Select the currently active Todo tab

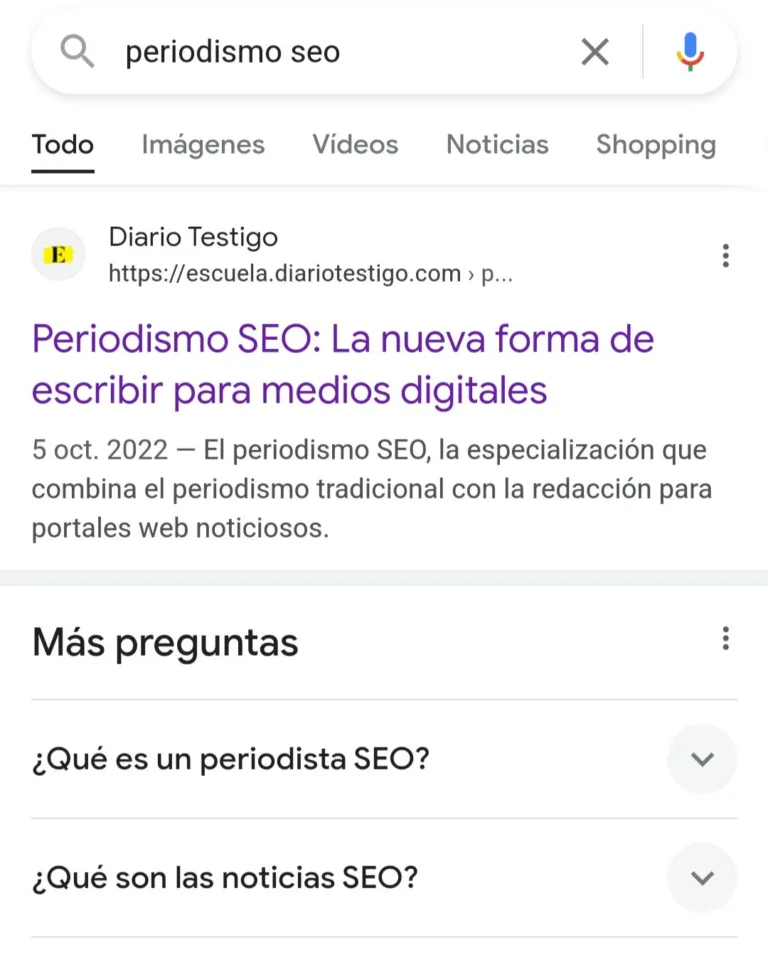62,144
